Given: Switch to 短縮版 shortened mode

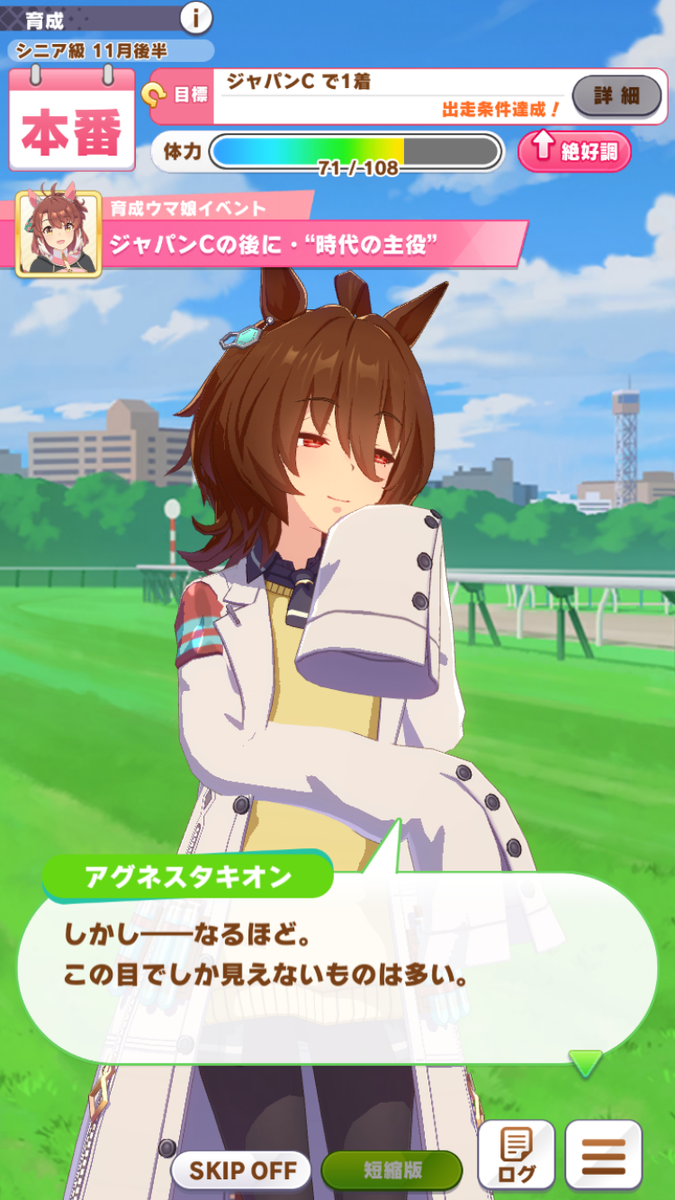Looking at the screenshot, I should click(x=392, y=1168).
